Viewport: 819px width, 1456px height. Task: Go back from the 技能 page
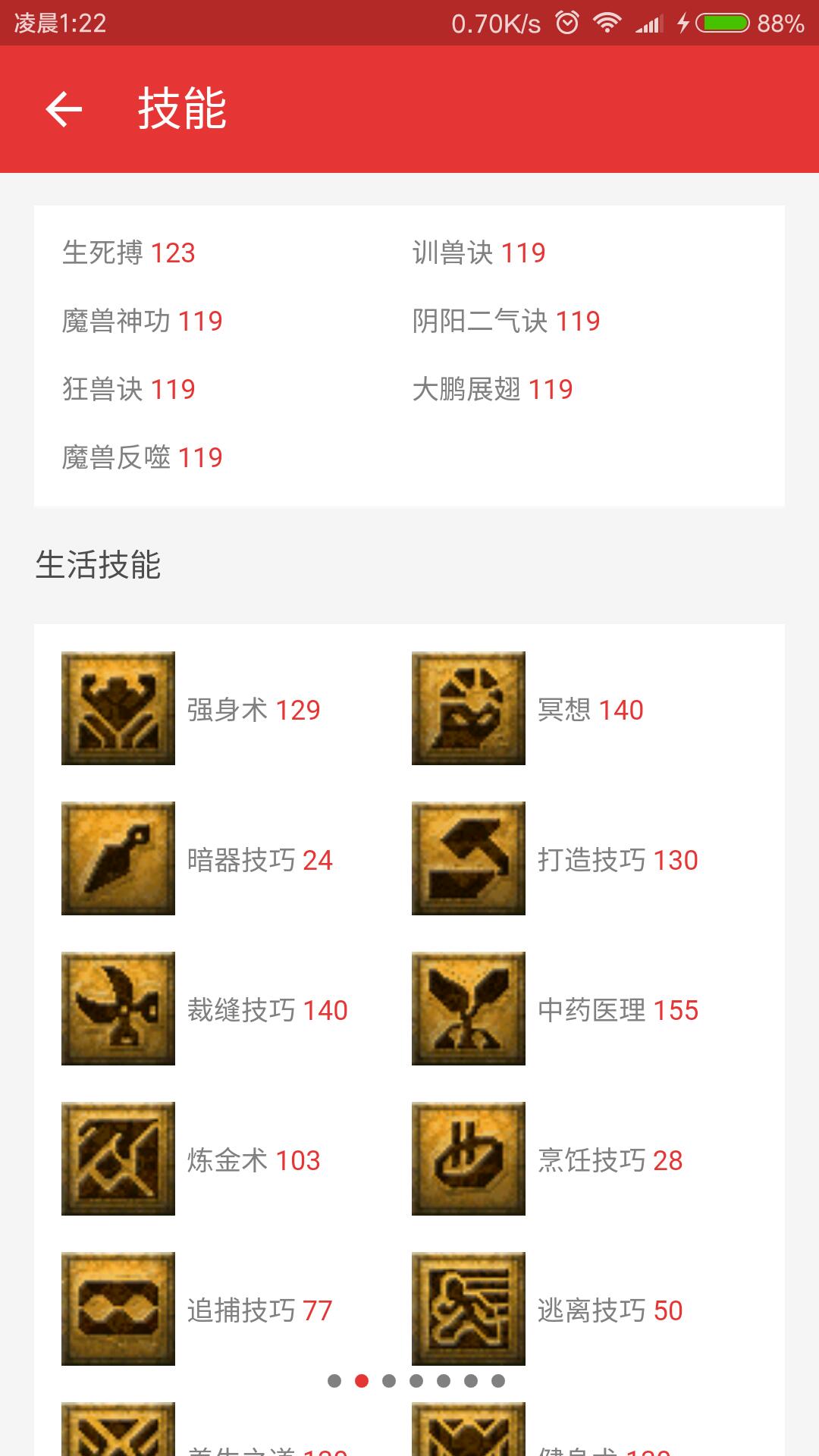click(x=64, y=109)
